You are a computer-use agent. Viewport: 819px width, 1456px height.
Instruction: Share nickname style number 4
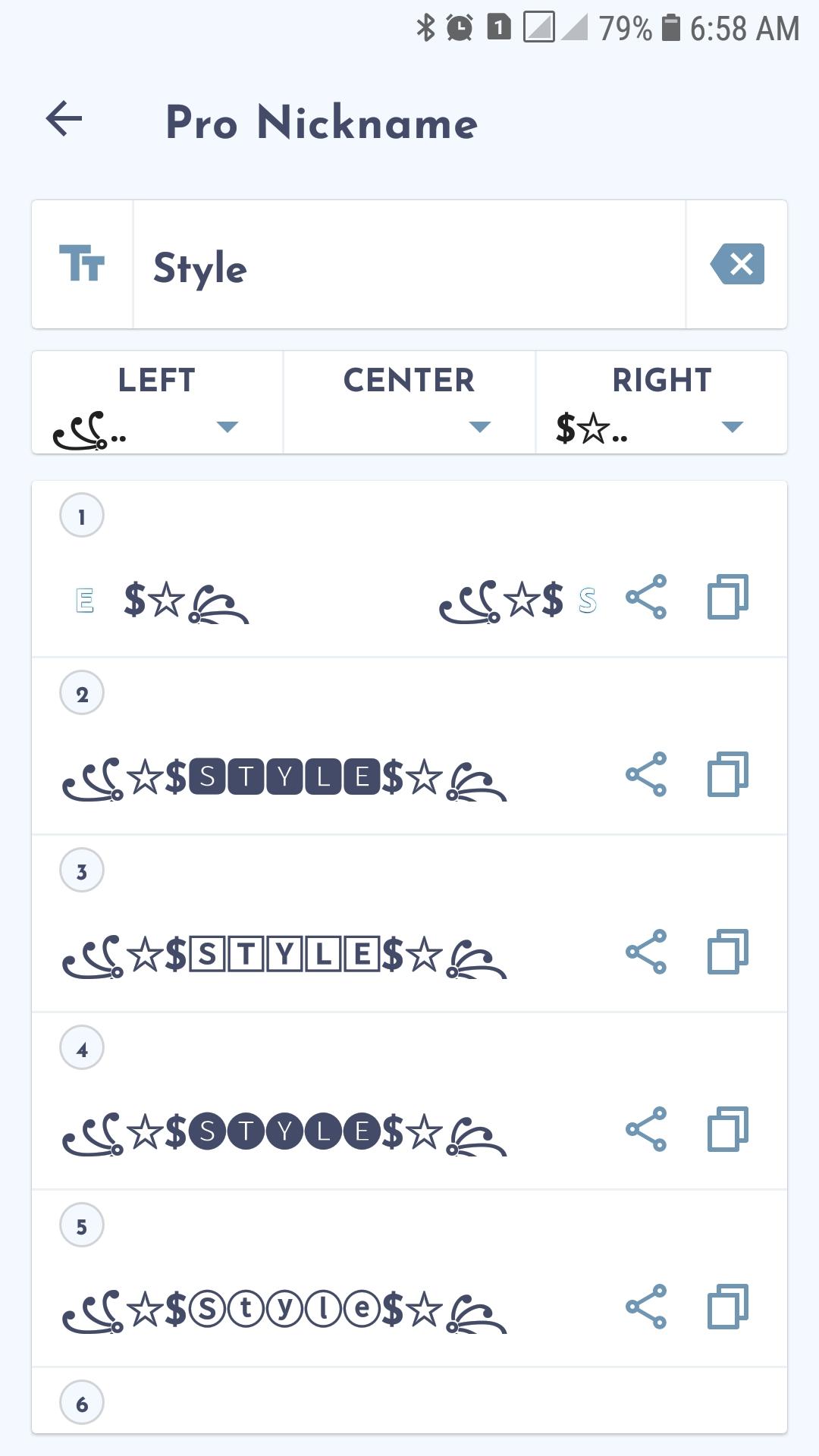(646, 1129)
